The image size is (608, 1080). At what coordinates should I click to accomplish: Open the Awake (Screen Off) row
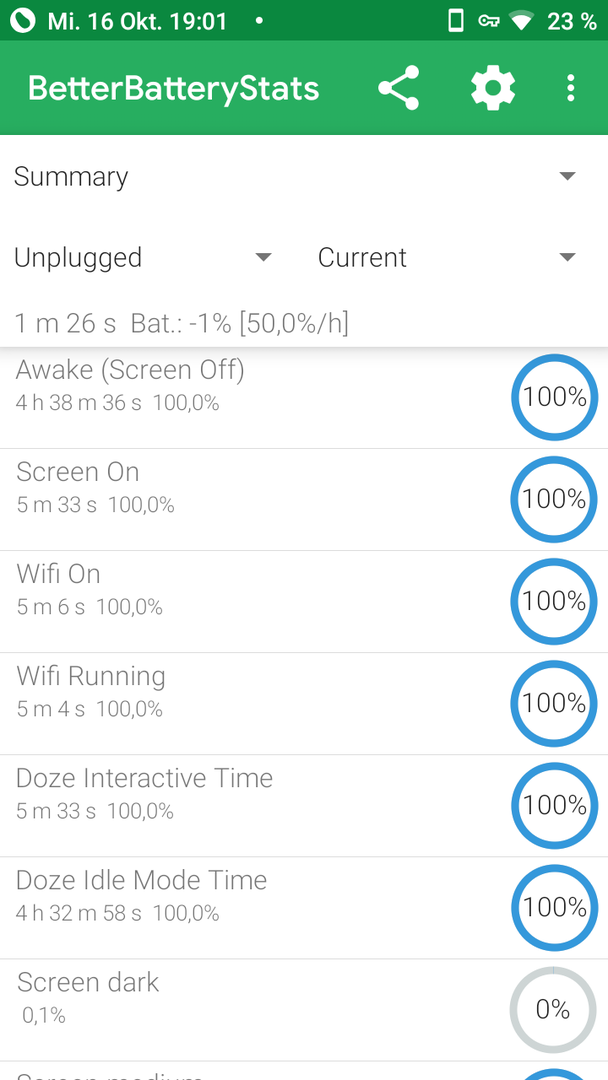pos(304,398)
